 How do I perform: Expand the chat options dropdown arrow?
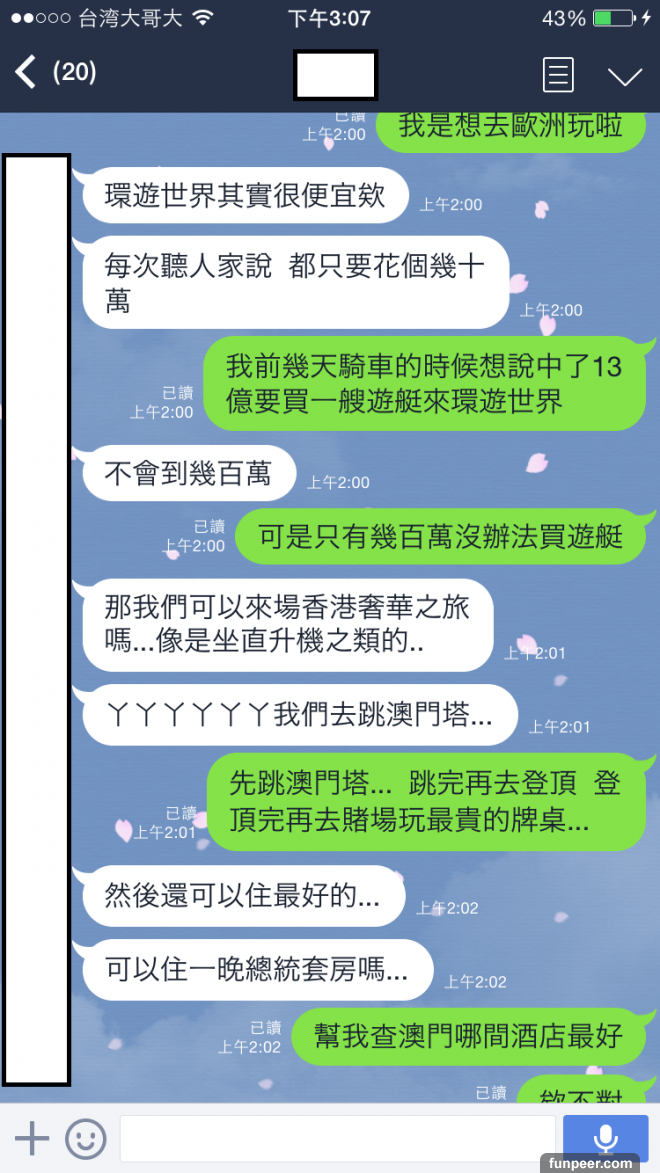pos(625,76)
